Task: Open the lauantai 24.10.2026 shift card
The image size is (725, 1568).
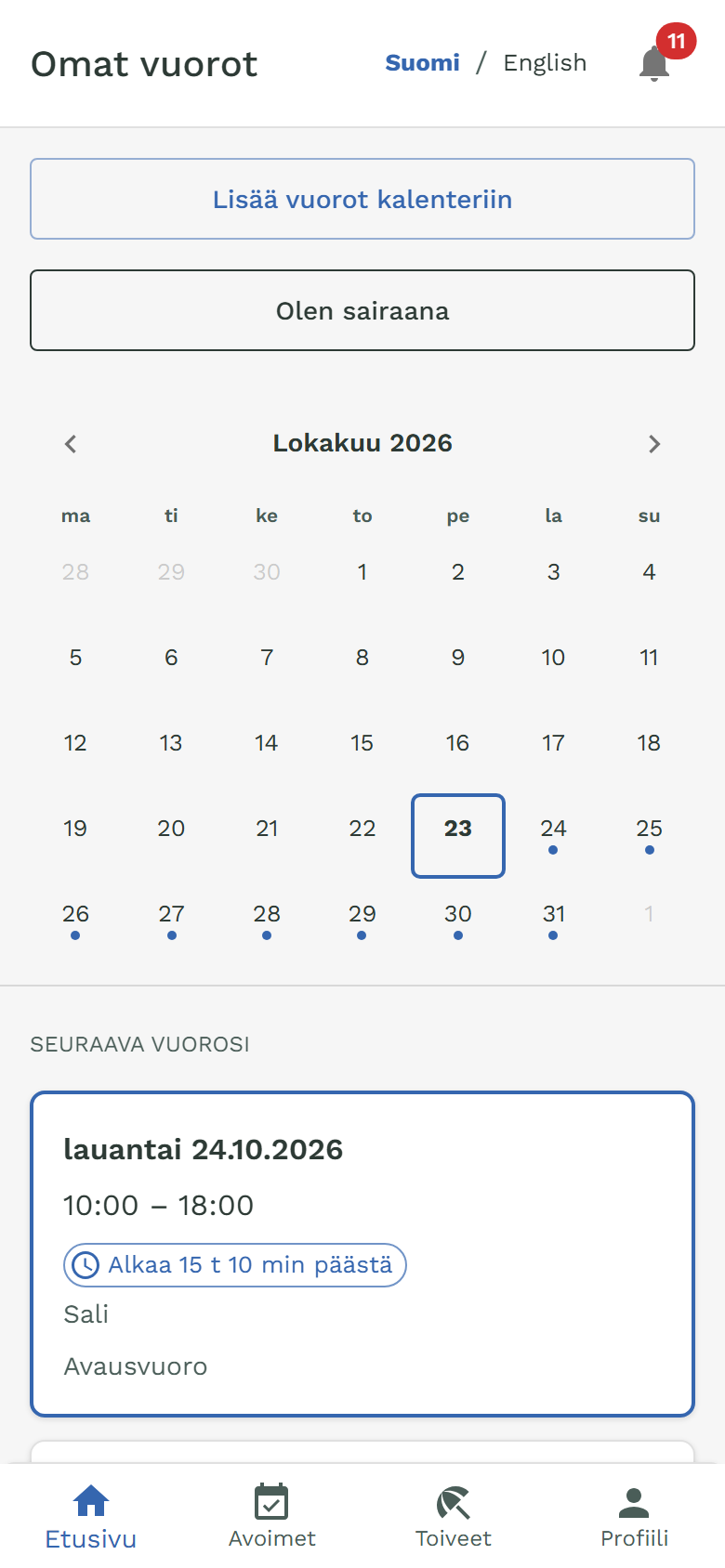Action: [362, 1254]
